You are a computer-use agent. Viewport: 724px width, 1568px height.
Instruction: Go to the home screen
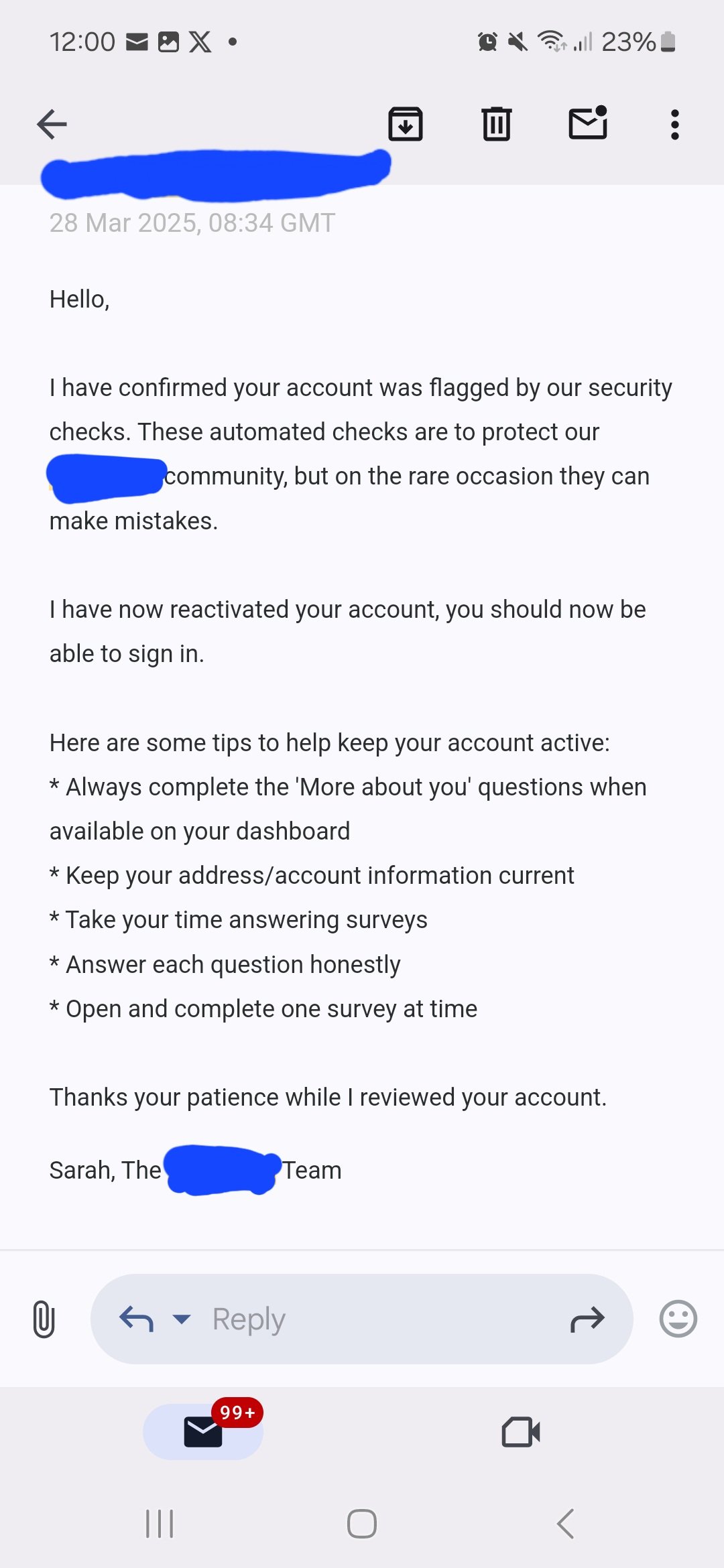pyautogui.click(x=362, y=1524)
